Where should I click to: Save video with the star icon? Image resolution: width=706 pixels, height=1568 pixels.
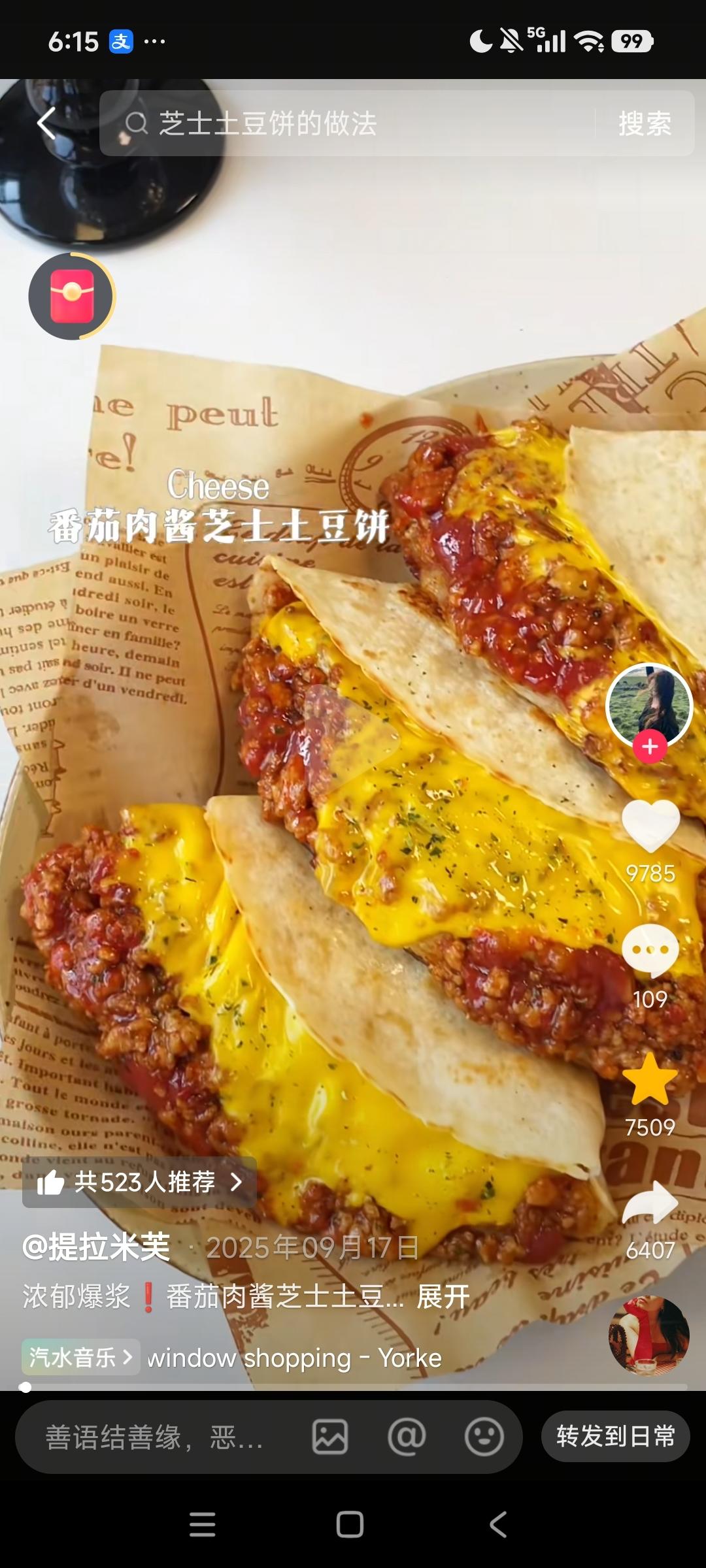tap(650, 1079)
